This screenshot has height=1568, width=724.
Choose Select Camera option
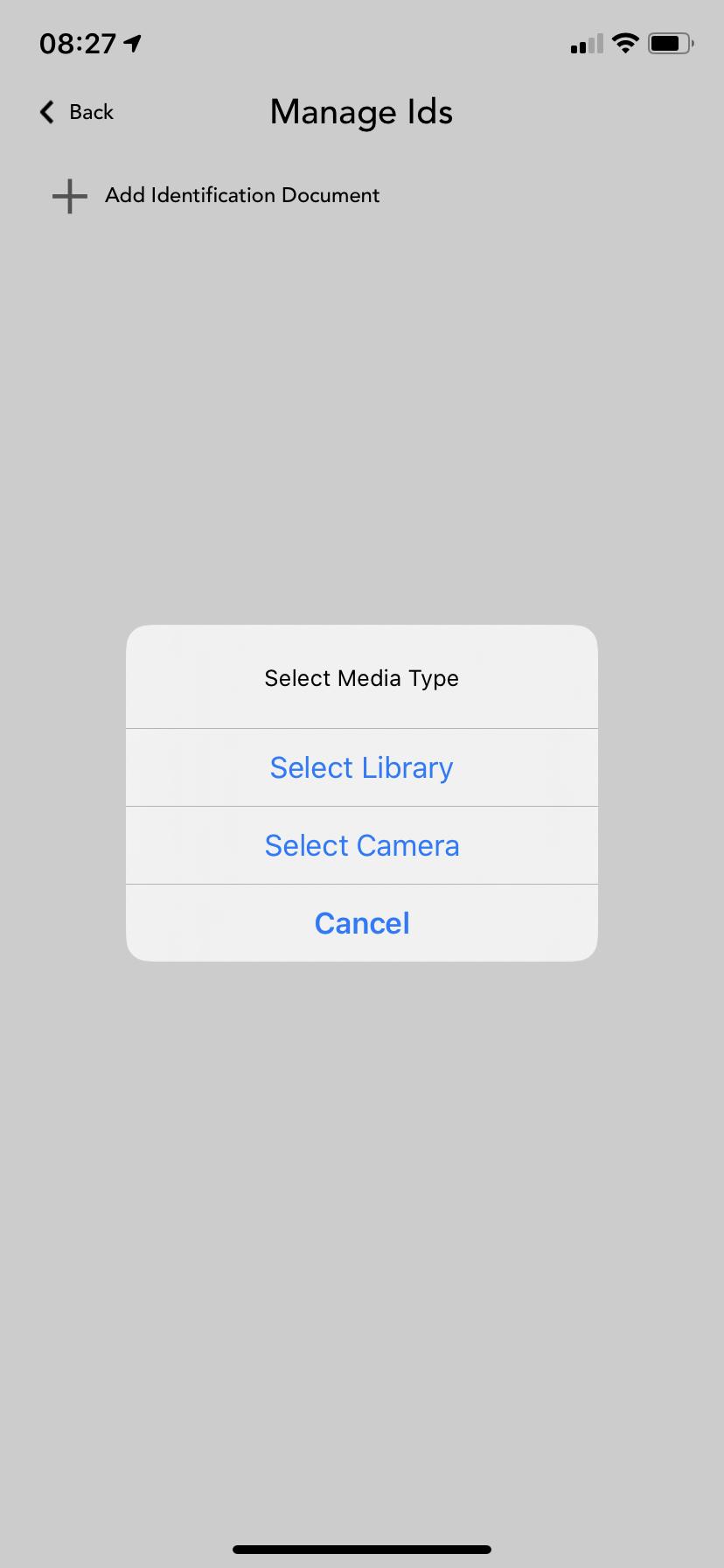tap(362, 845)
